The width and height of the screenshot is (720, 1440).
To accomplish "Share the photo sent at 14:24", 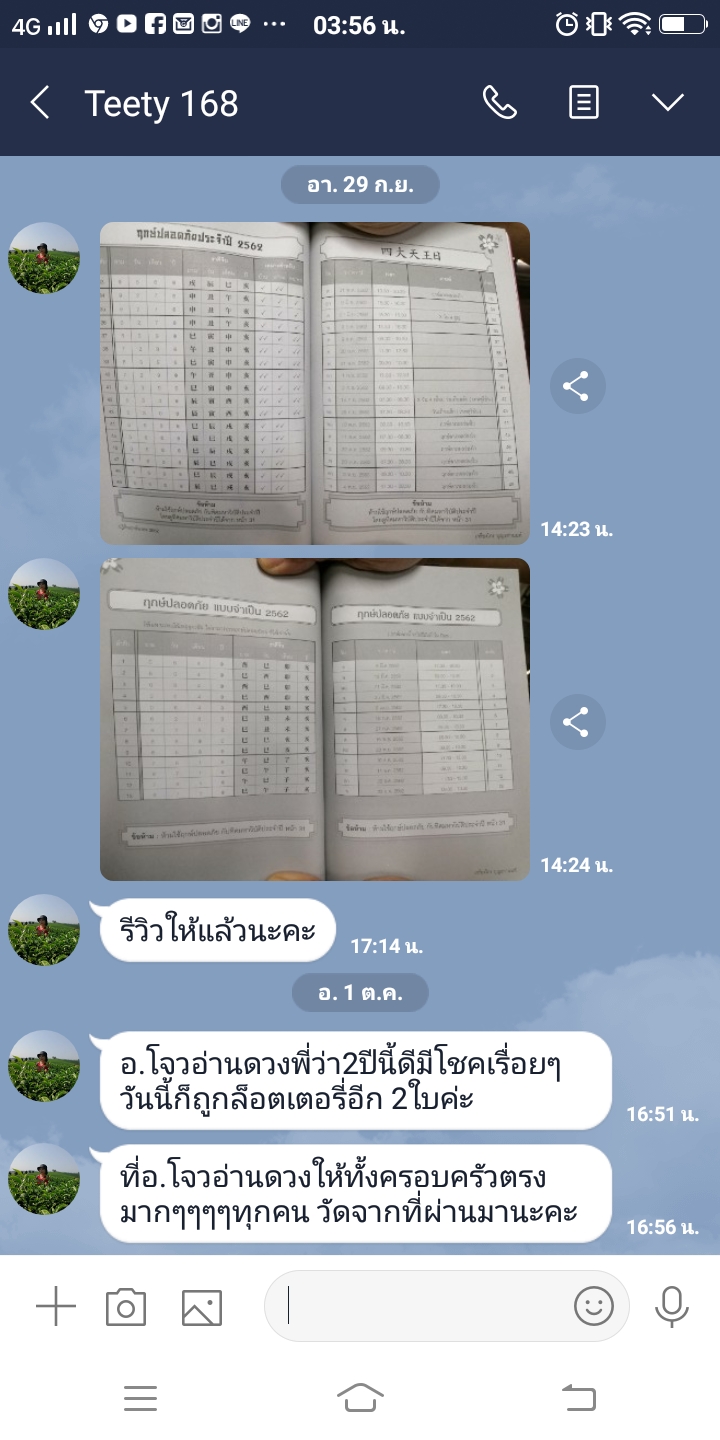I will click(x=577, y=722).
